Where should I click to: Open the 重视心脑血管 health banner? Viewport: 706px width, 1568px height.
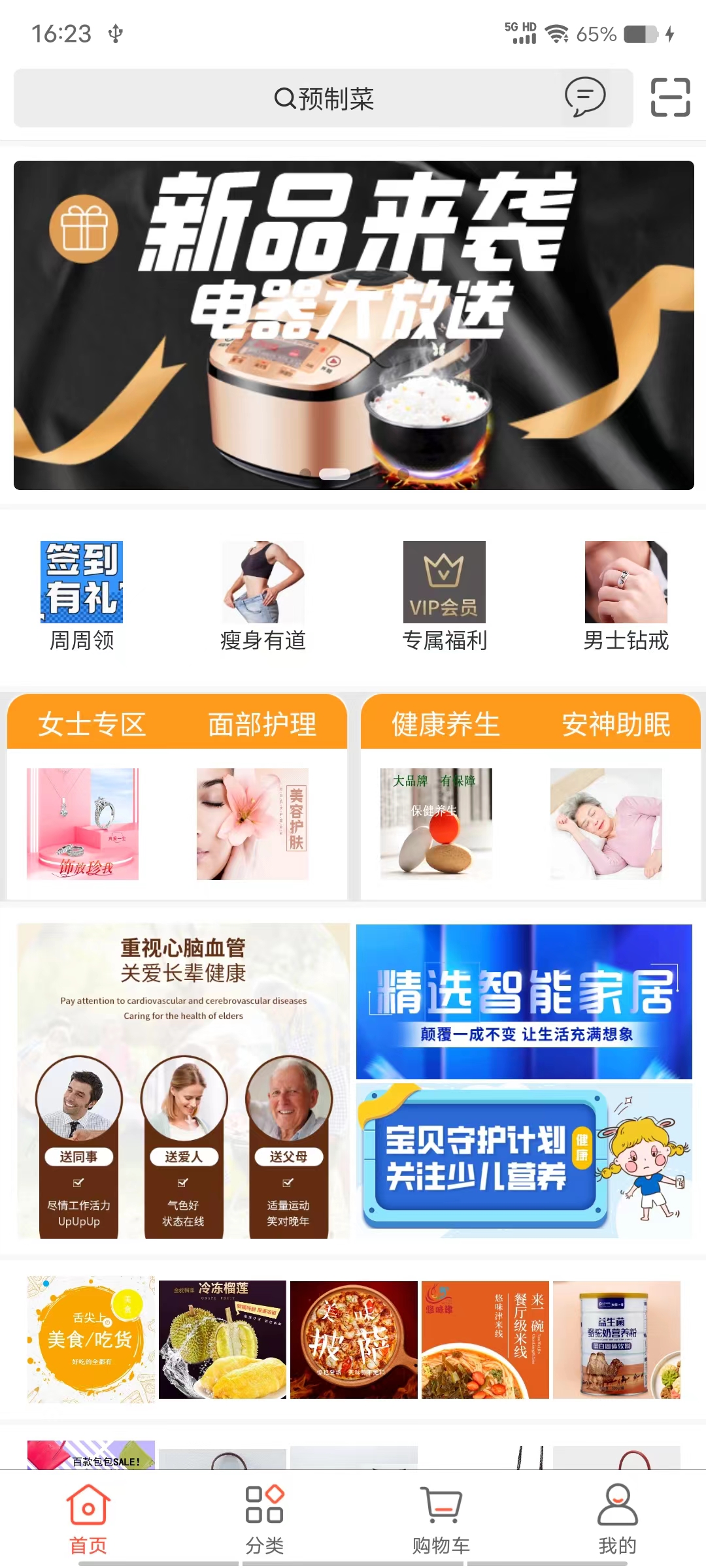tap(184, 1081)
